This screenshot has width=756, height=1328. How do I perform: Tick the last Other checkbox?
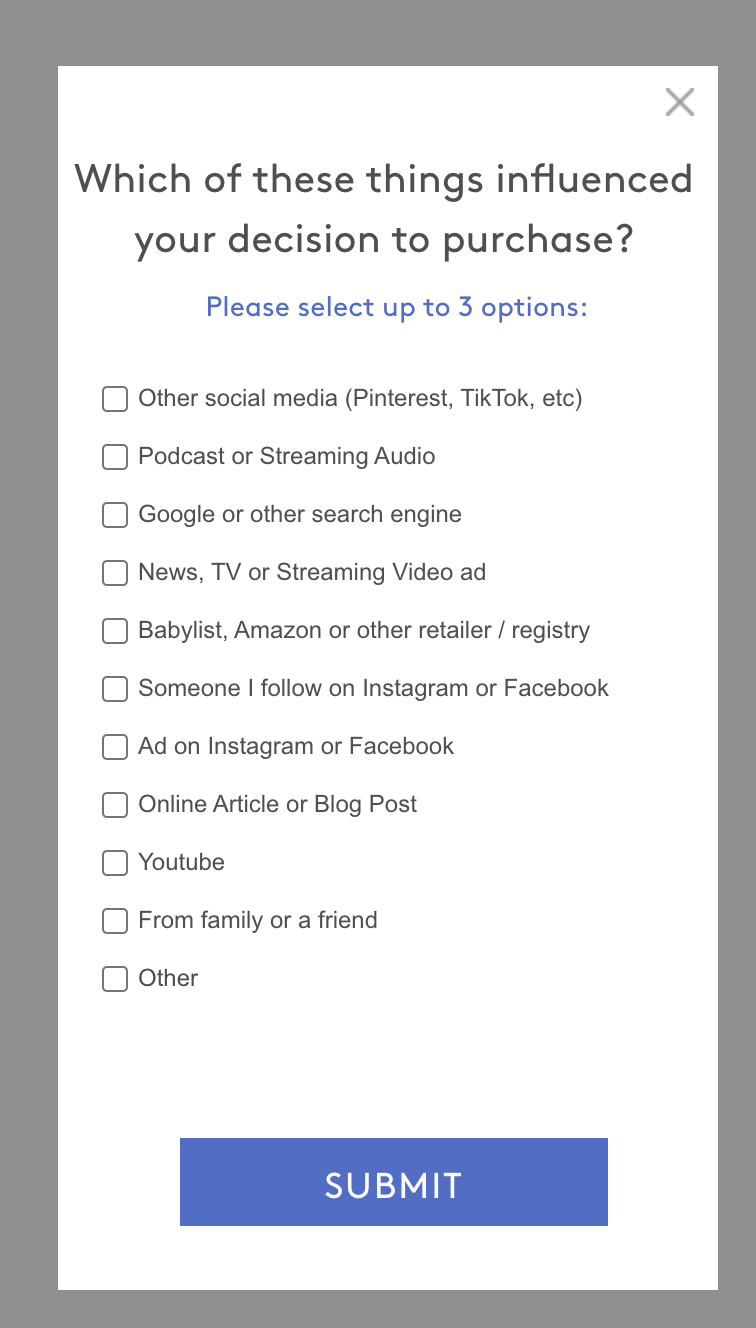(115, 979)
